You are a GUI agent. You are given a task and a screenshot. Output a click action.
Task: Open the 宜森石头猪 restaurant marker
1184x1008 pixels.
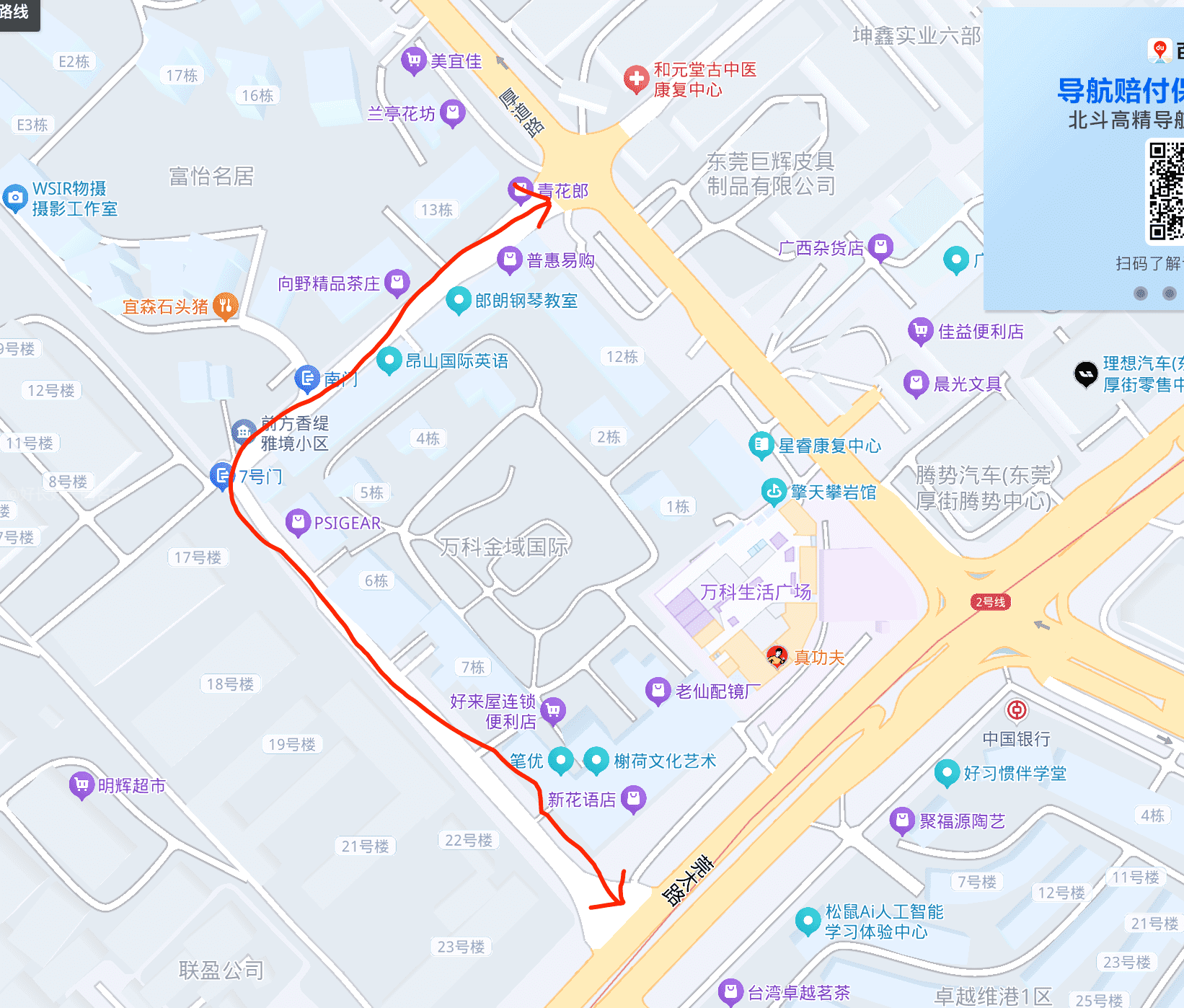pos(225,306)
